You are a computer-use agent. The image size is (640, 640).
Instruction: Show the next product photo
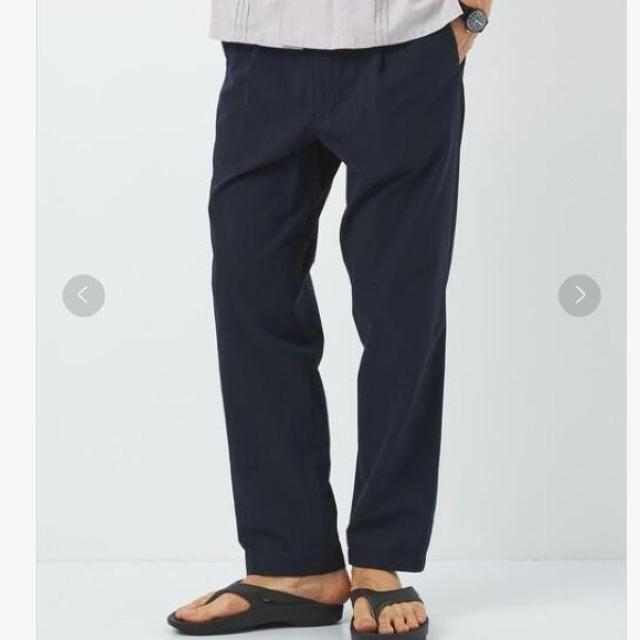(579, 295)
